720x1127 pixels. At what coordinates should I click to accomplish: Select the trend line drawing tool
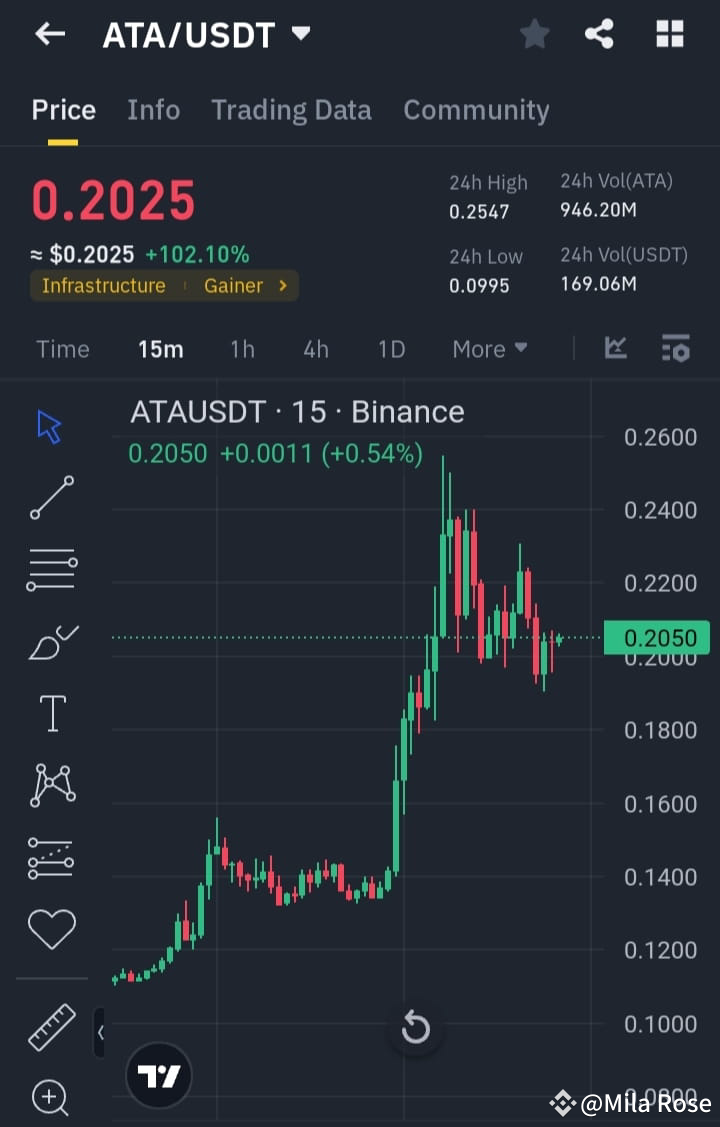pos(50,497)
